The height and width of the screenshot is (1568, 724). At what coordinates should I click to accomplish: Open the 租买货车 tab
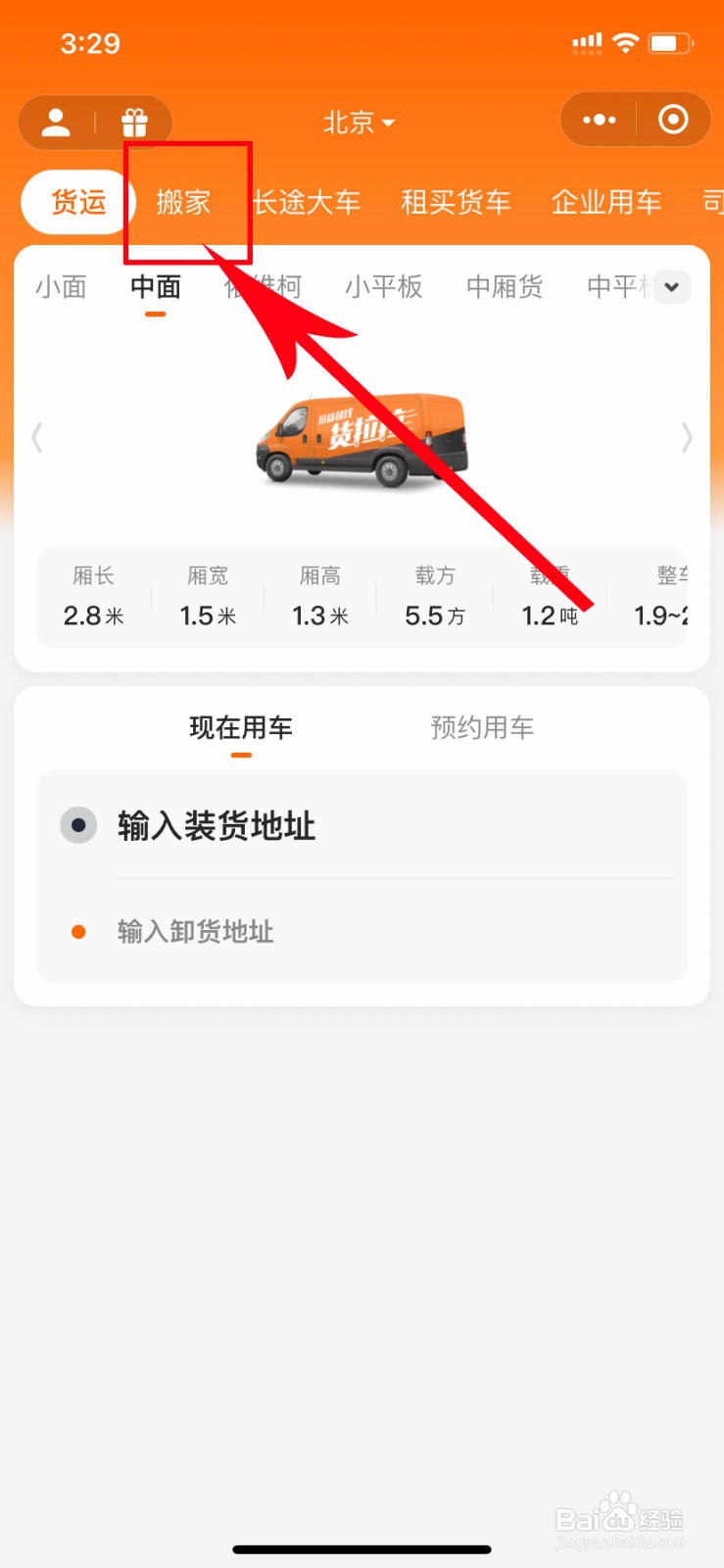pyautogui.click(x=456, y=202)
